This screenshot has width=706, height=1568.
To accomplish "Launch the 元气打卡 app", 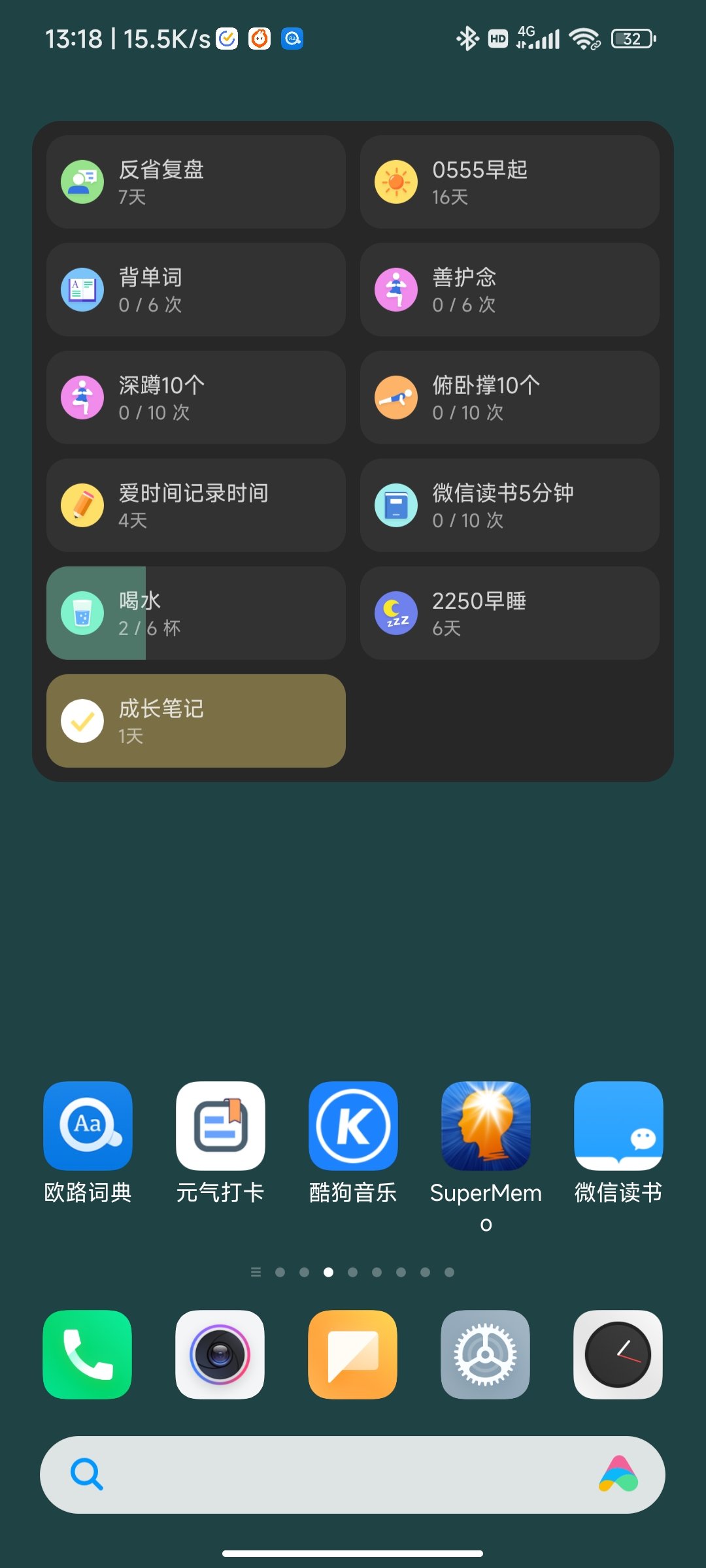I will (220, 1126).
